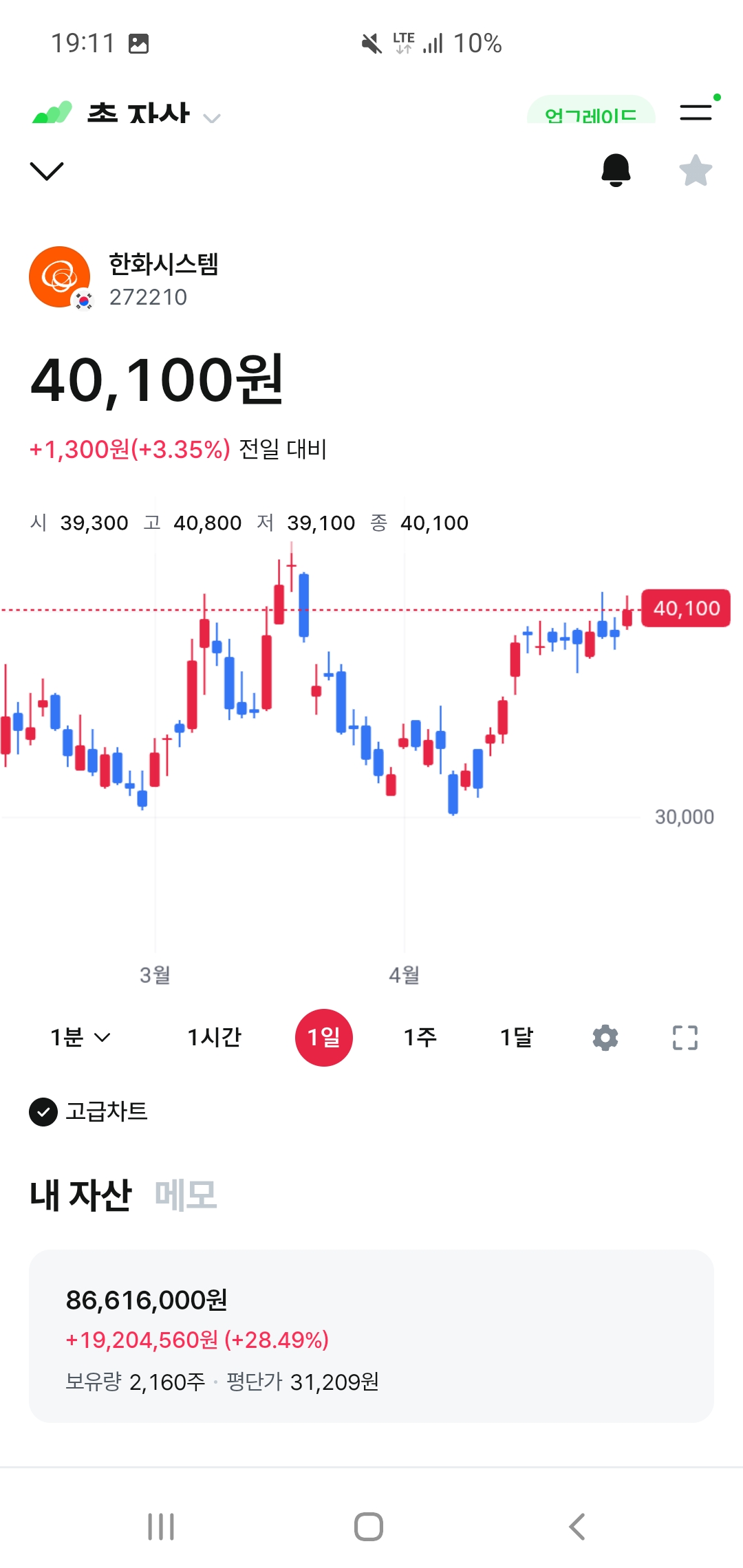
Task: Open my holdings card showing 86,616,000원
Action: 371,1336
